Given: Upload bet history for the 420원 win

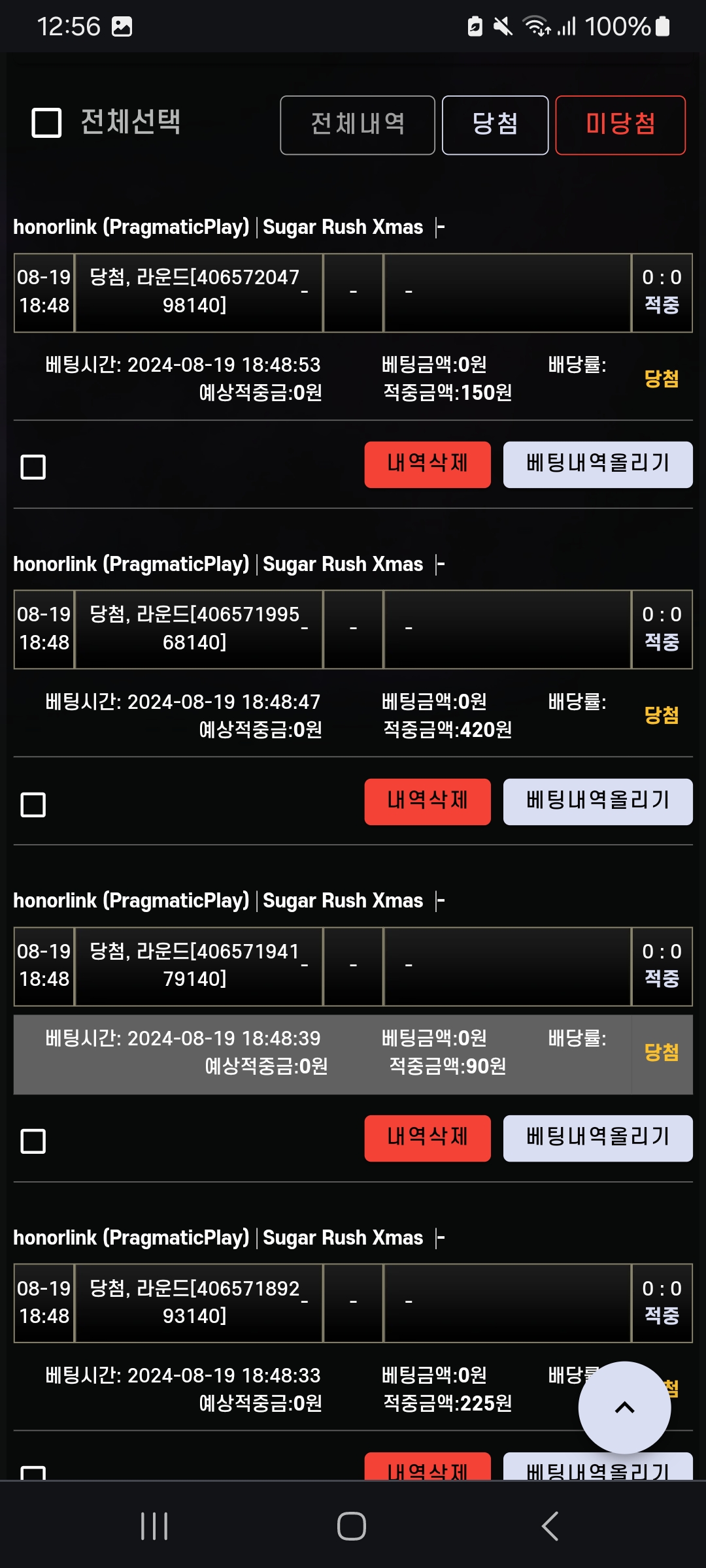Looking at the screenshot, I should click(597, 802).
